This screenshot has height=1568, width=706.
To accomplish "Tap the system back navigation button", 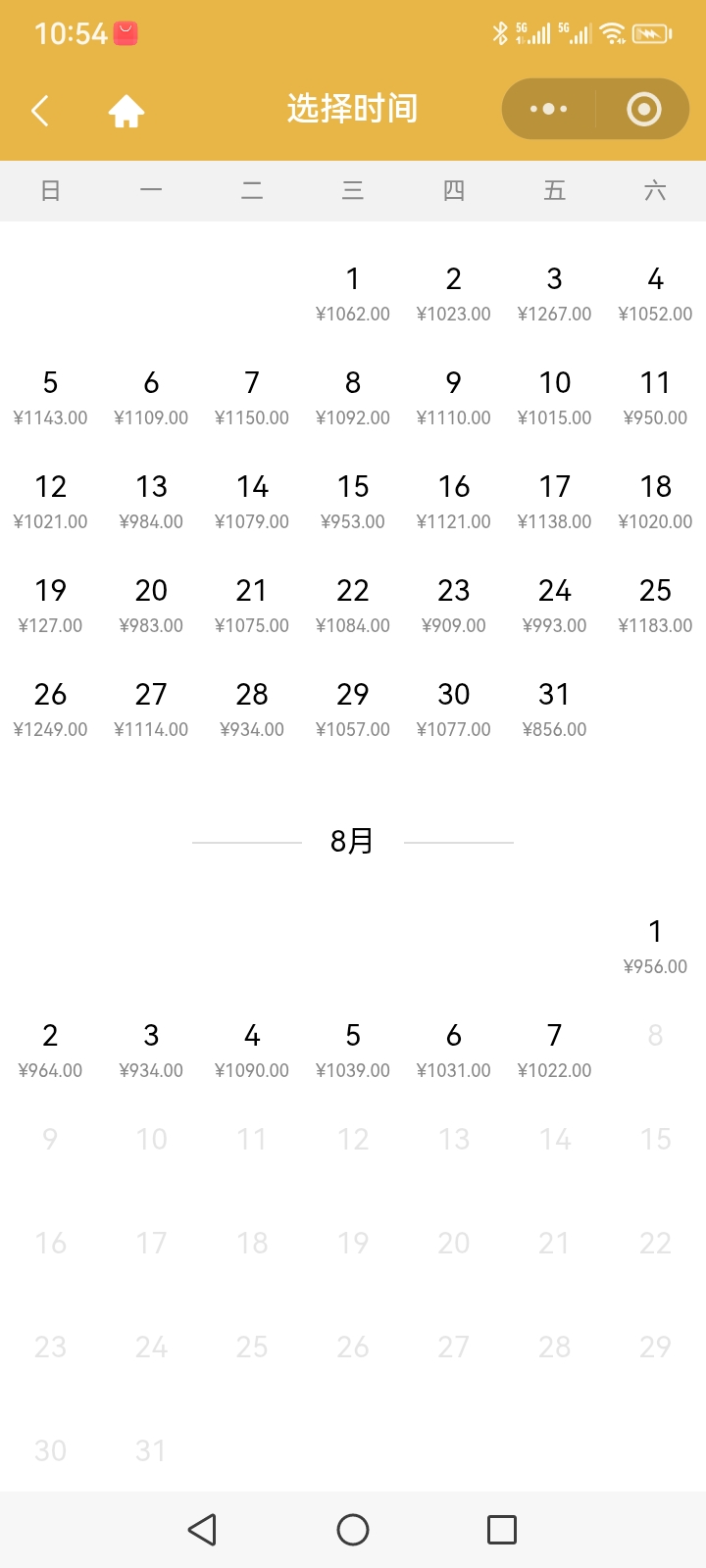I will [x=202, y=1530].
